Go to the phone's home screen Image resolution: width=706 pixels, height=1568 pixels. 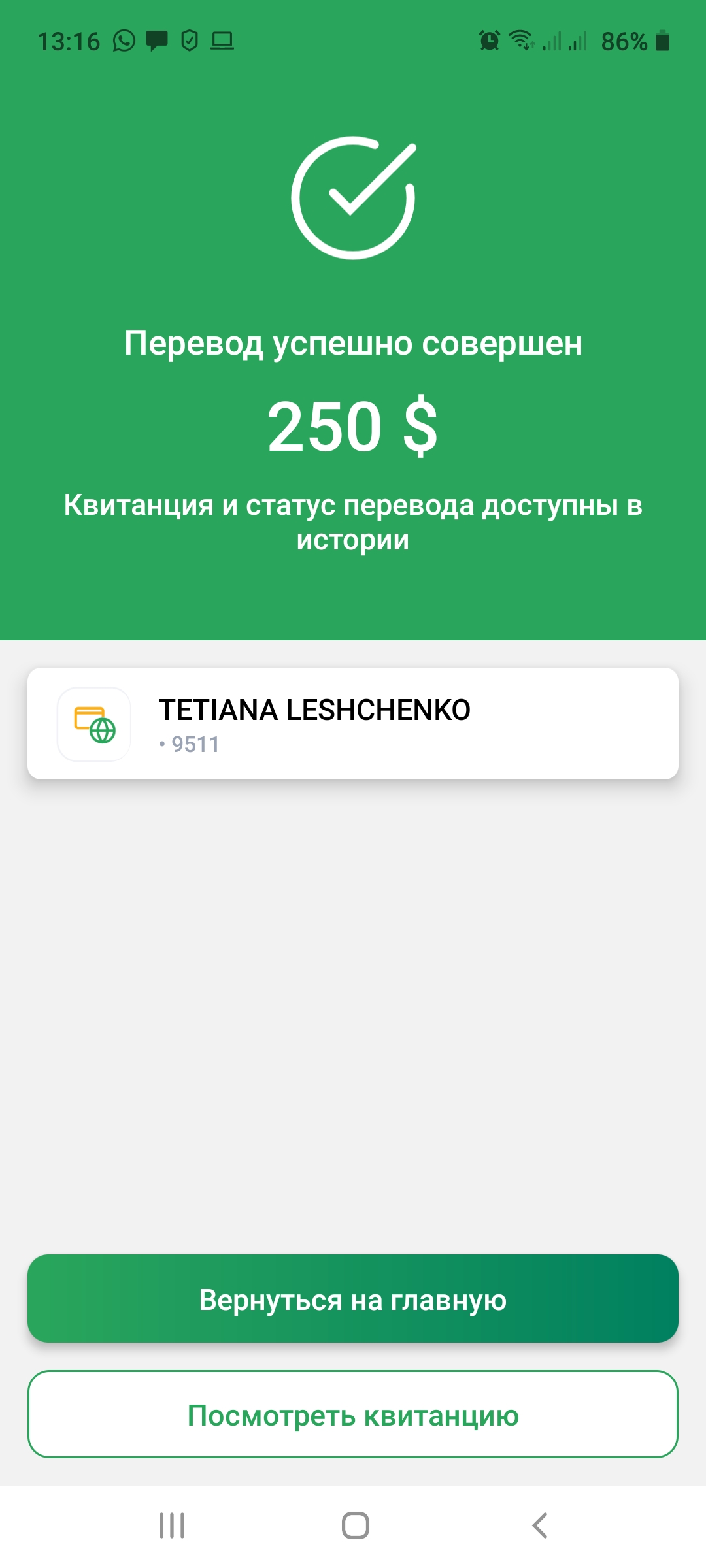[355, 1526]
